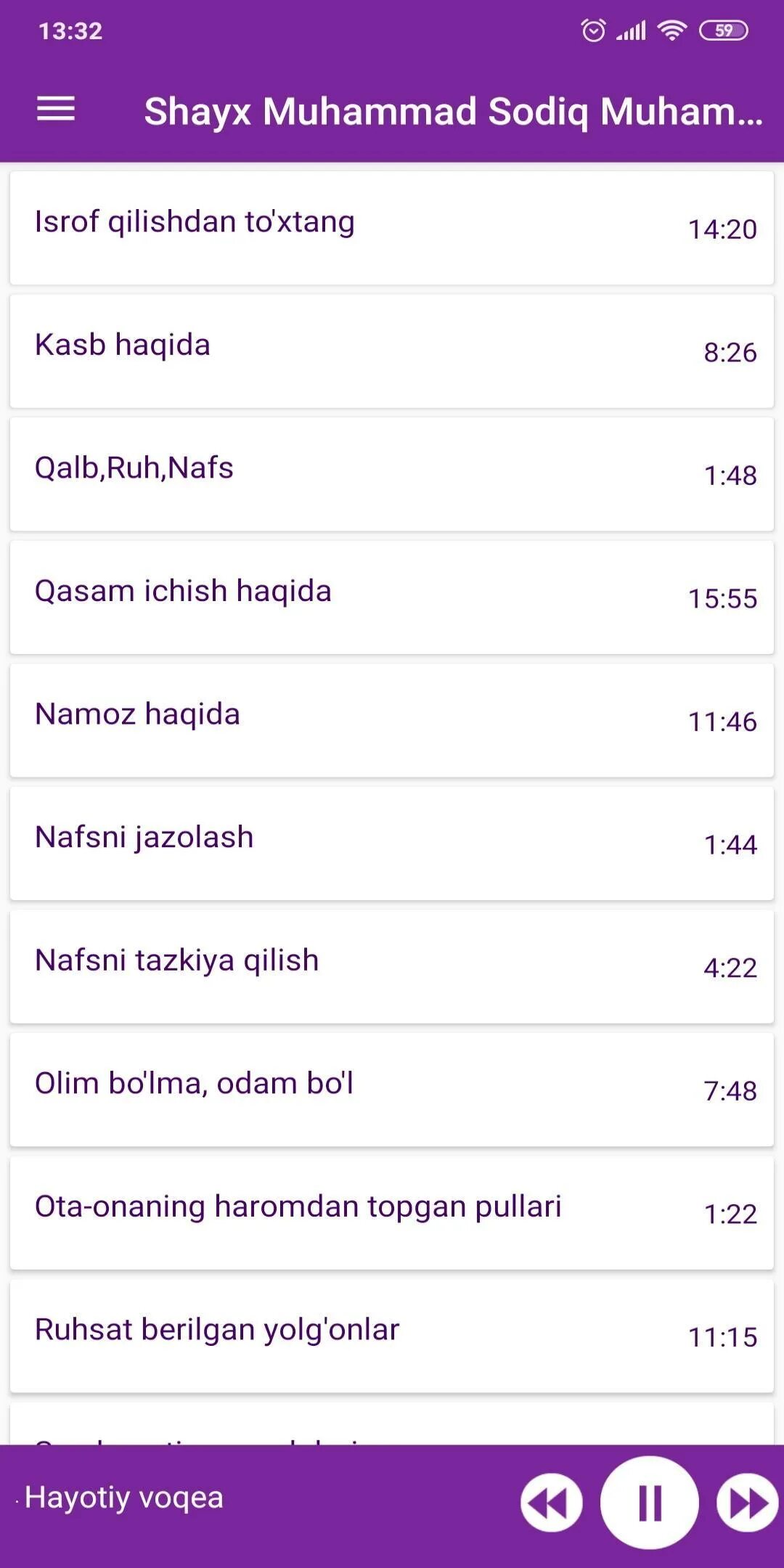Skip to the next track
This screenshot has height=1568, width=784.
pos(748,1502)
